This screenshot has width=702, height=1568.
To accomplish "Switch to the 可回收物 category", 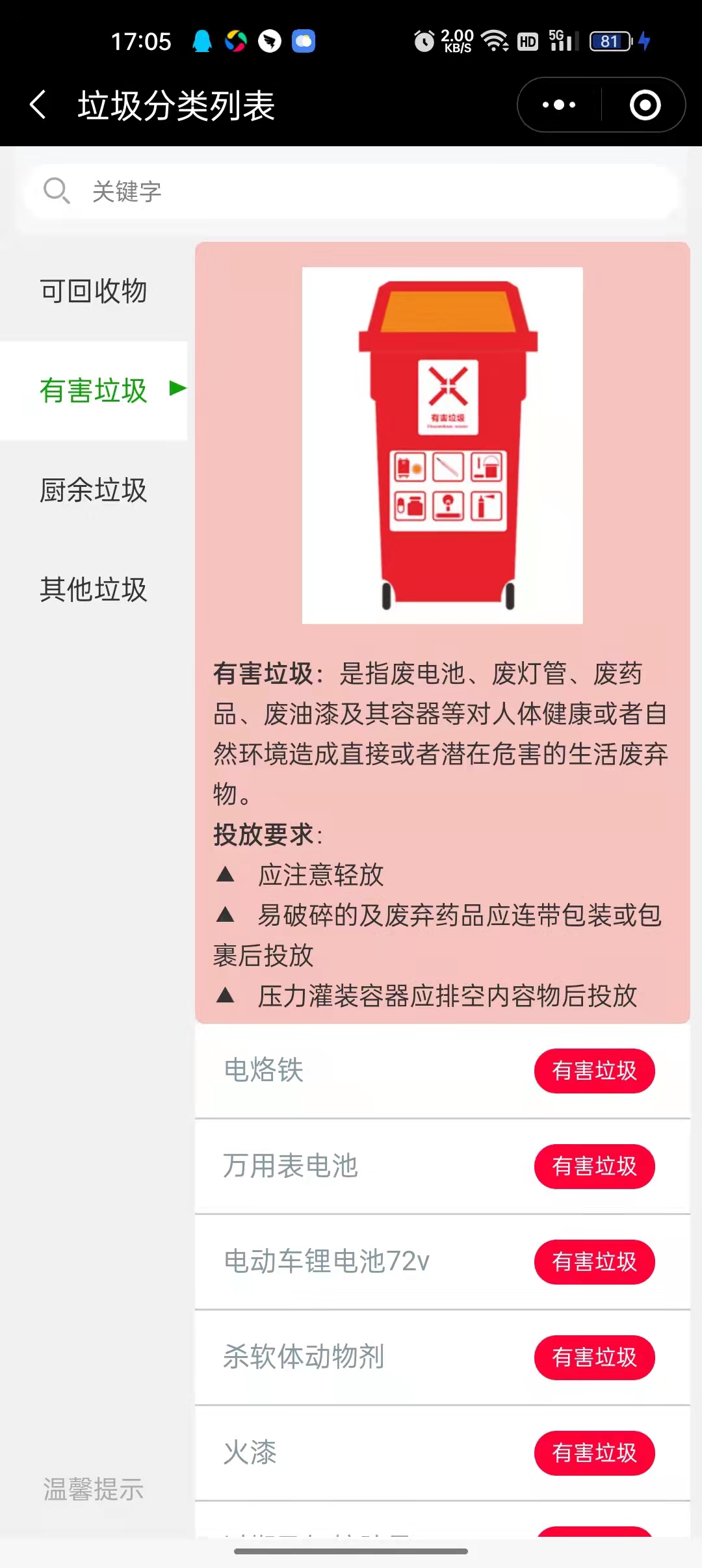I will tap(94, 291).
